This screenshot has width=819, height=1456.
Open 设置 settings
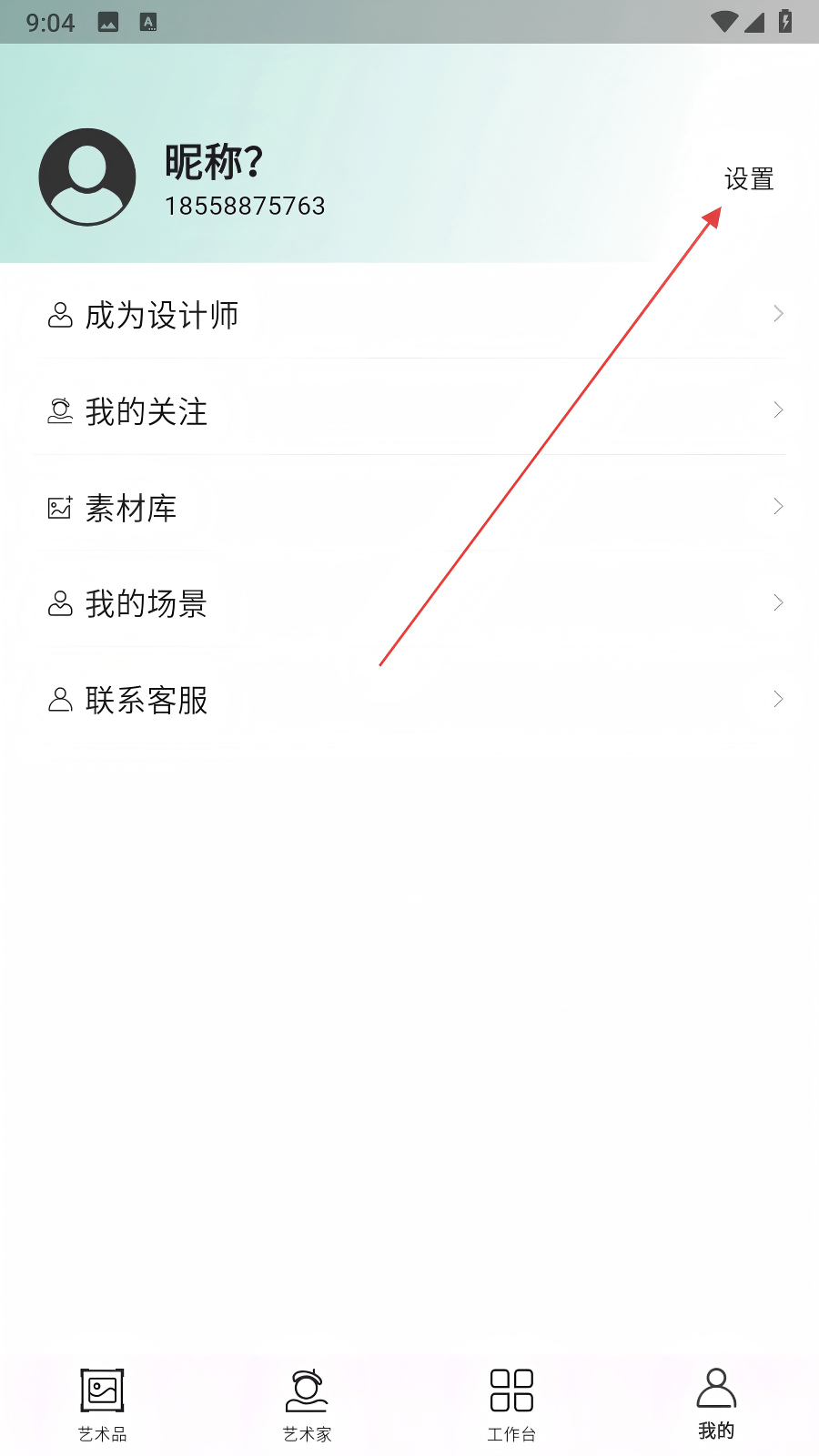pyautogui.click(x=749, y=179)
